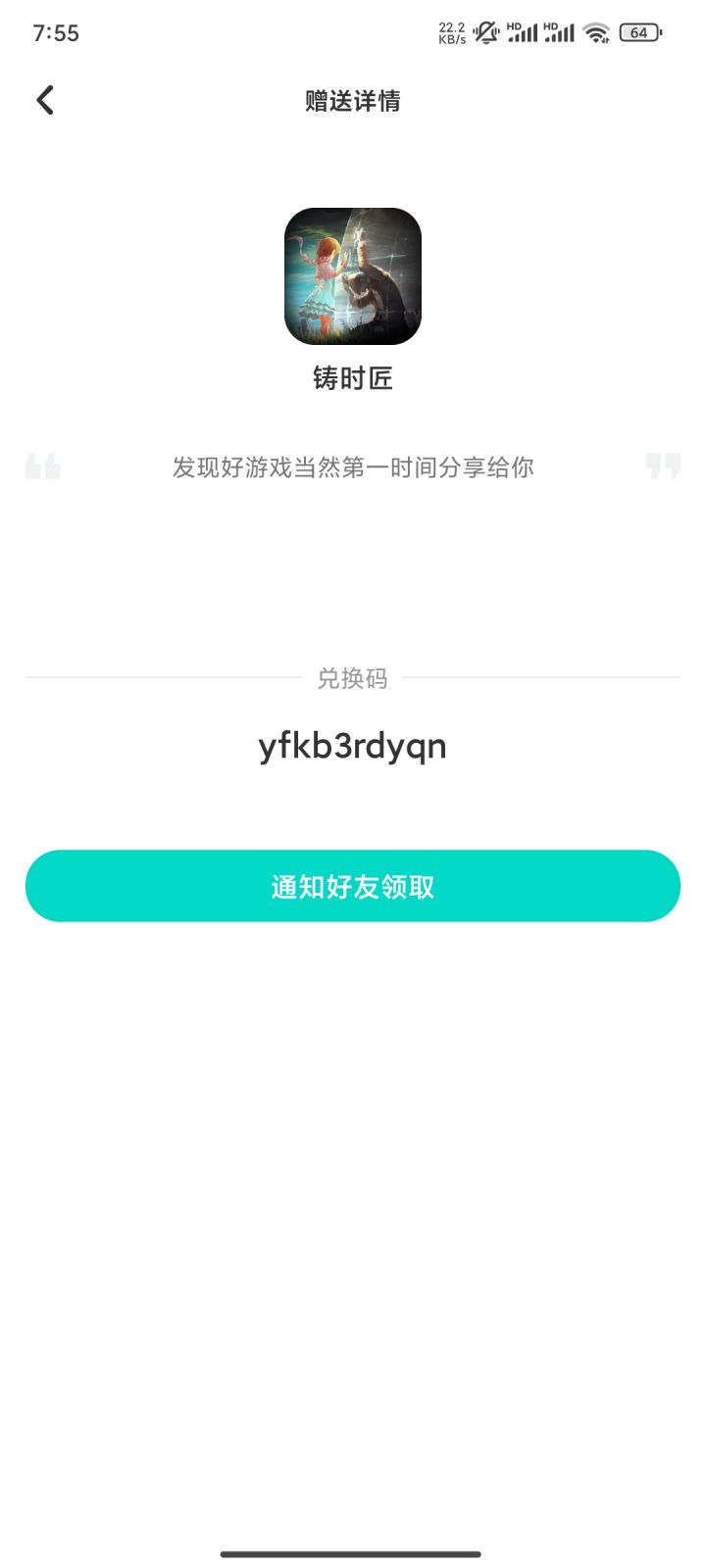Tap the redeem code yfkb3rdyqn
706x1568 pixels.
pyautogui.click(x=353, y=747)
